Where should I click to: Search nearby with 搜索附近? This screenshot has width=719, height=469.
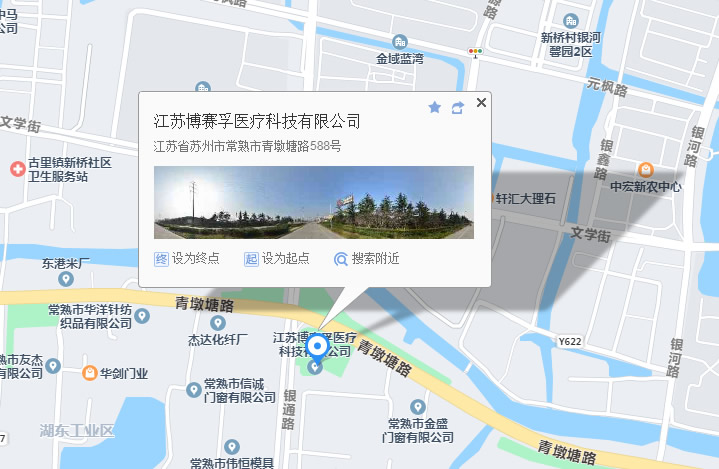(x=366, y=258)
